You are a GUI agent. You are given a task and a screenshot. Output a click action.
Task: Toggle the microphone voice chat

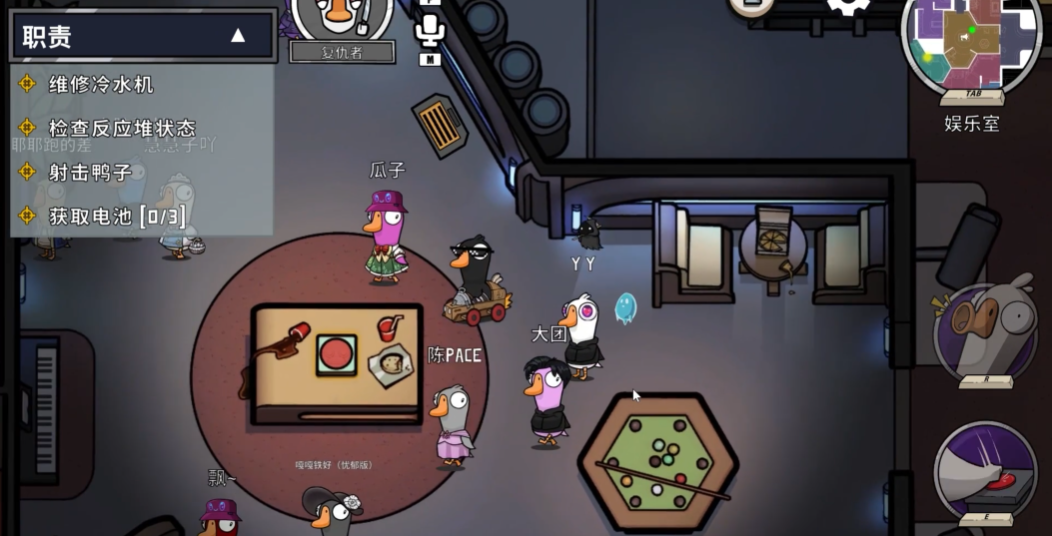429,29
